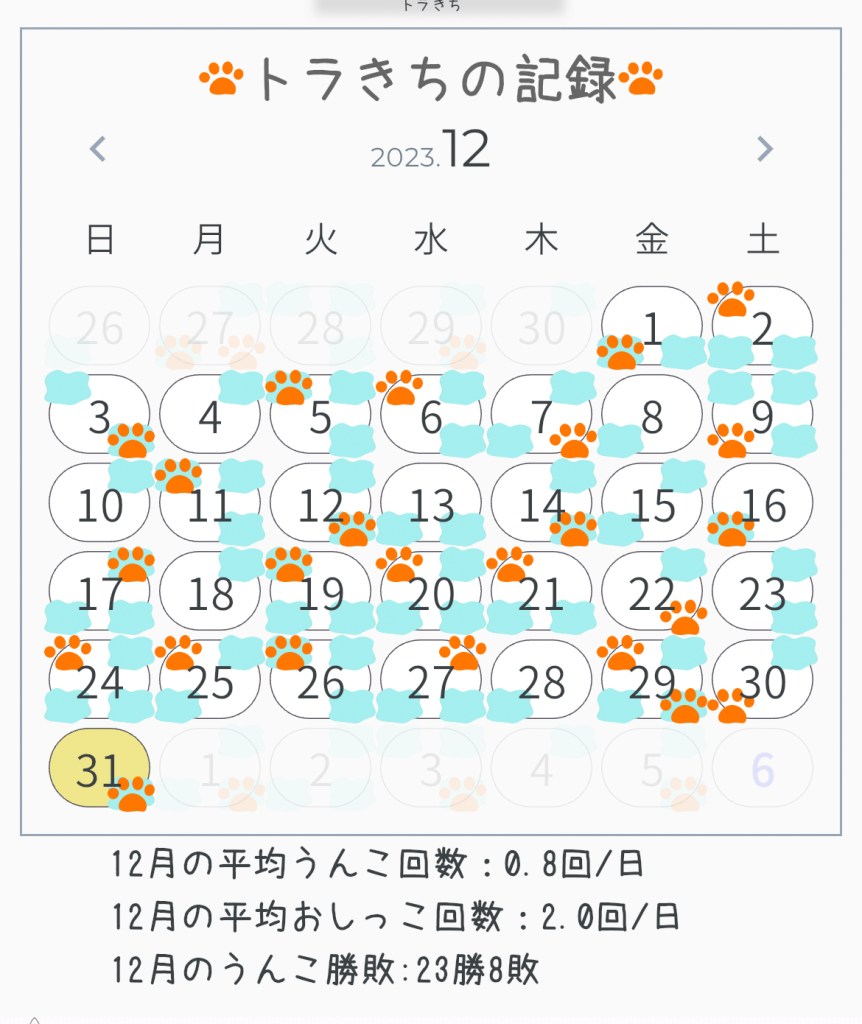Open day 4 of December
This screenshot has width=862, height=1024.
(210, 416)
